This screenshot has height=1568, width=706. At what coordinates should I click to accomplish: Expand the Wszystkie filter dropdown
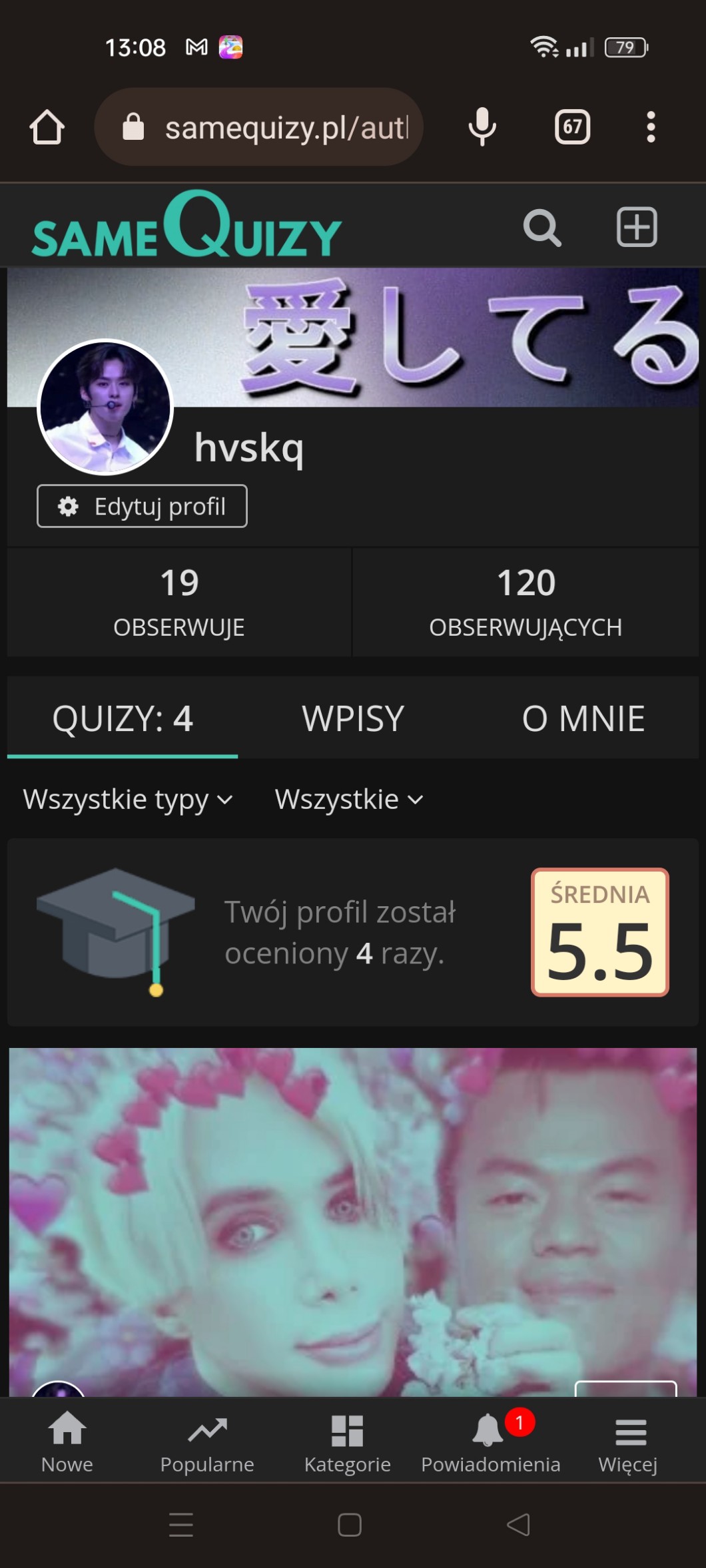pyautogui.click(x=348, y=799)
